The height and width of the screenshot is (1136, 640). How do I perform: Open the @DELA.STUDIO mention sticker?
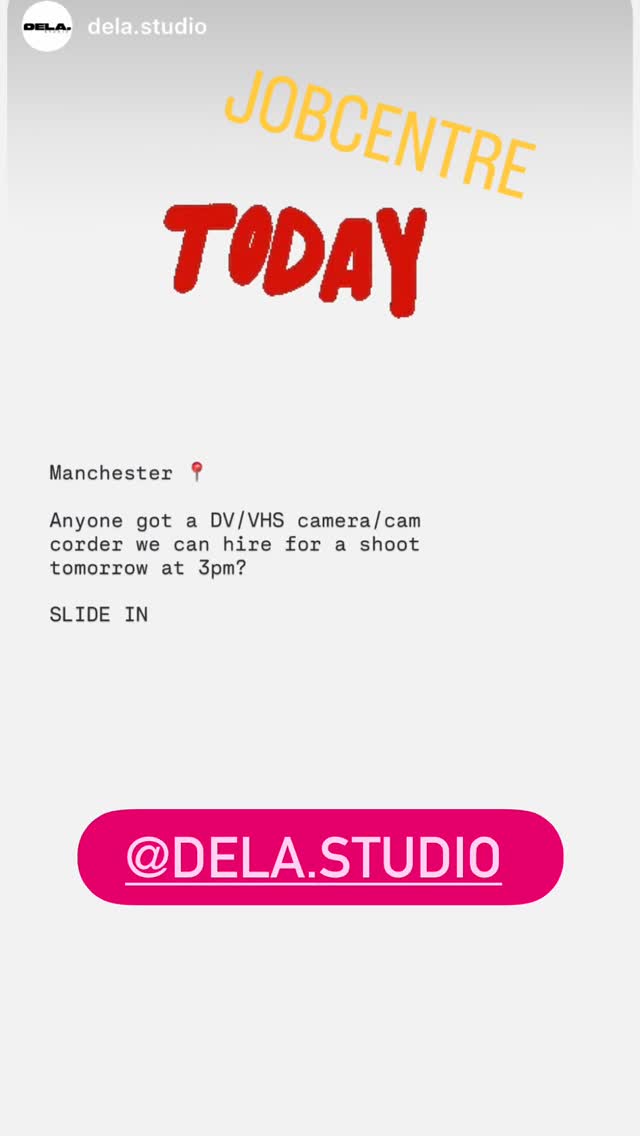320,857
